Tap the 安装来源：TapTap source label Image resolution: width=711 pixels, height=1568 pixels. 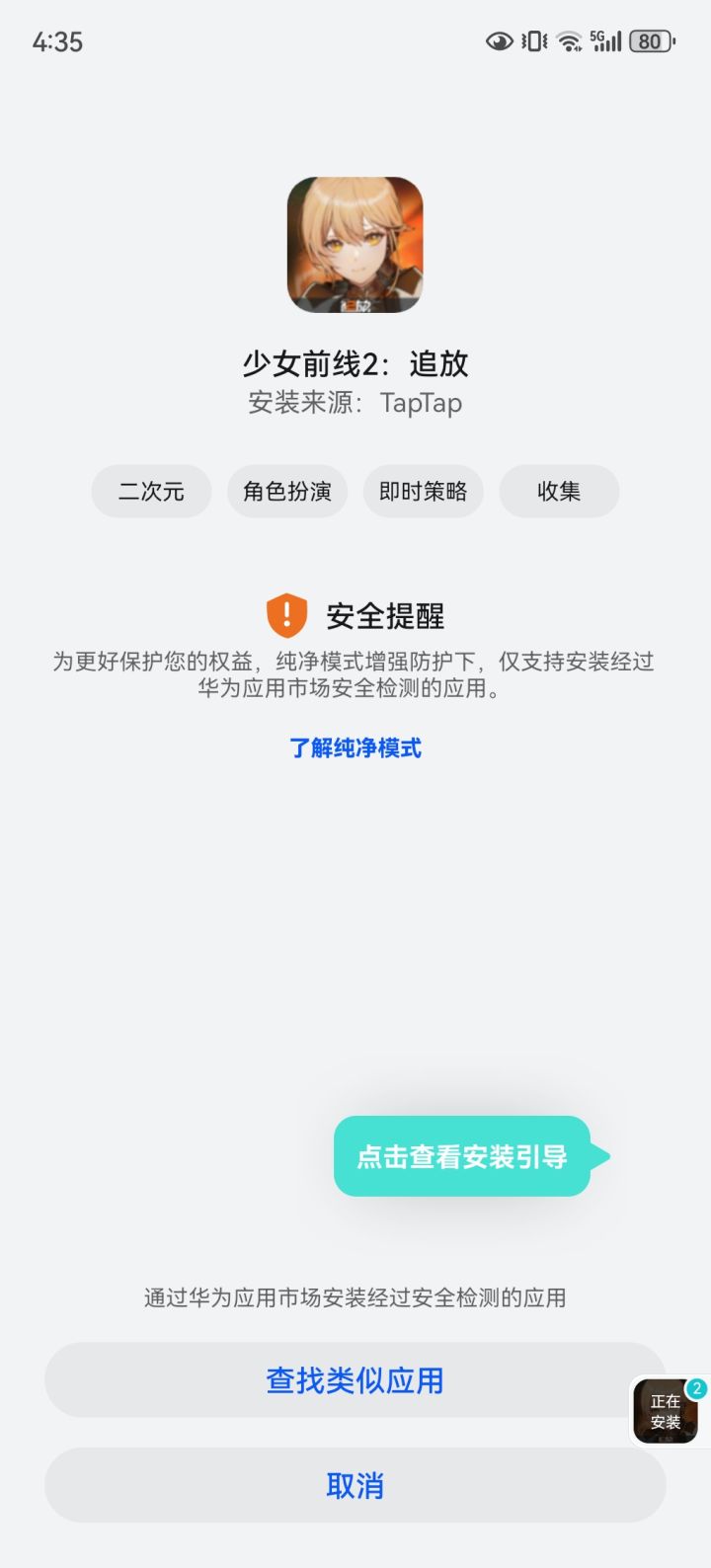point(355,403)
